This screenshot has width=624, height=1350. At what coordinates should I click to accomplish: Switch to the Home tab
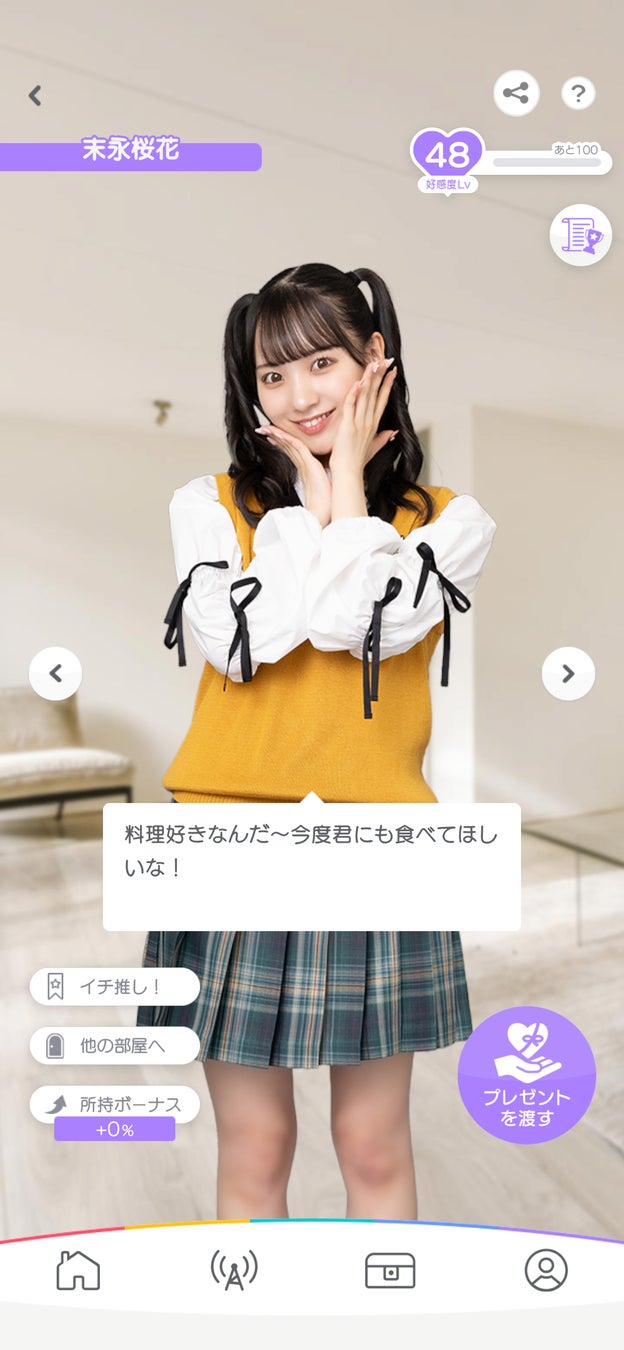(78, 1270)
